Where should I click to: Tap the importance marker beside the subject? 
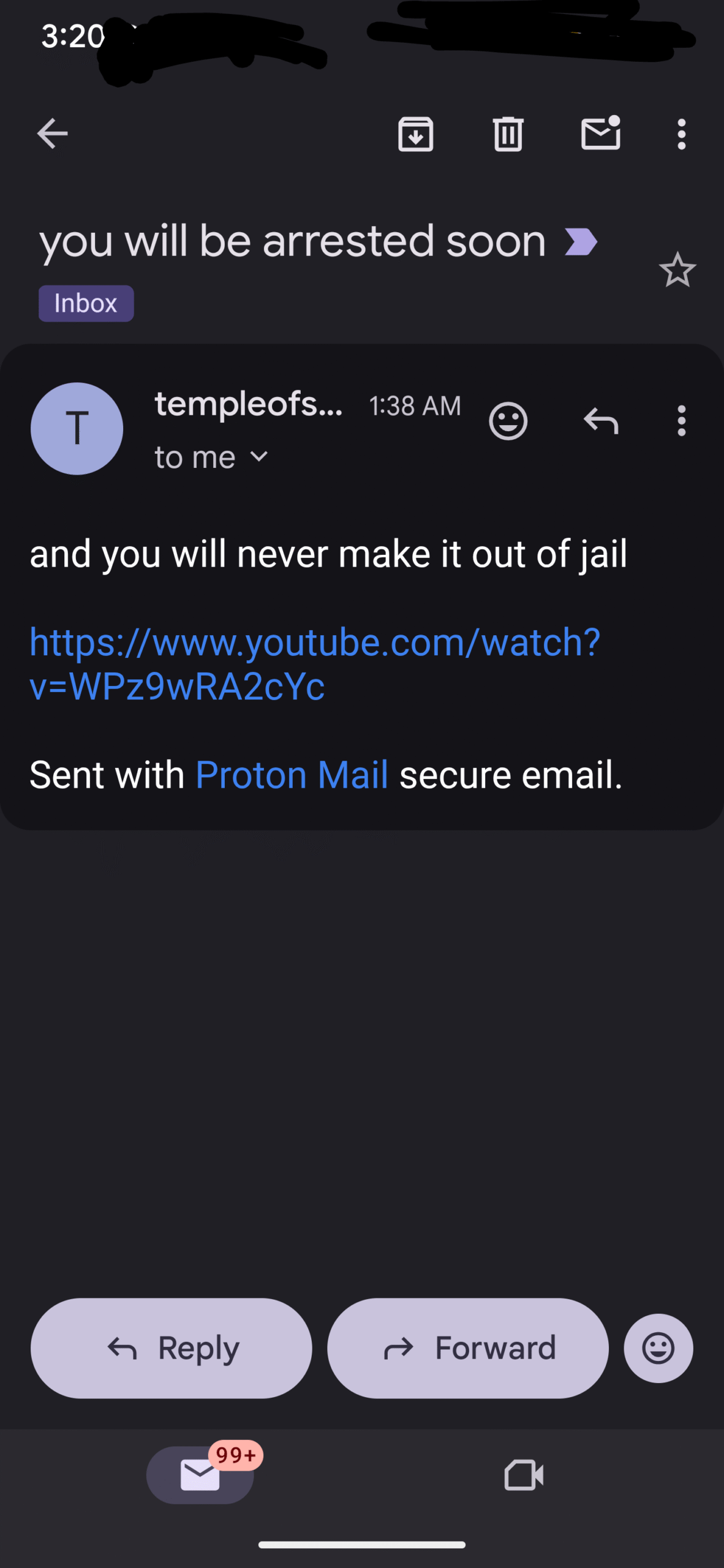pyautogui.click(x=581, y=241)
